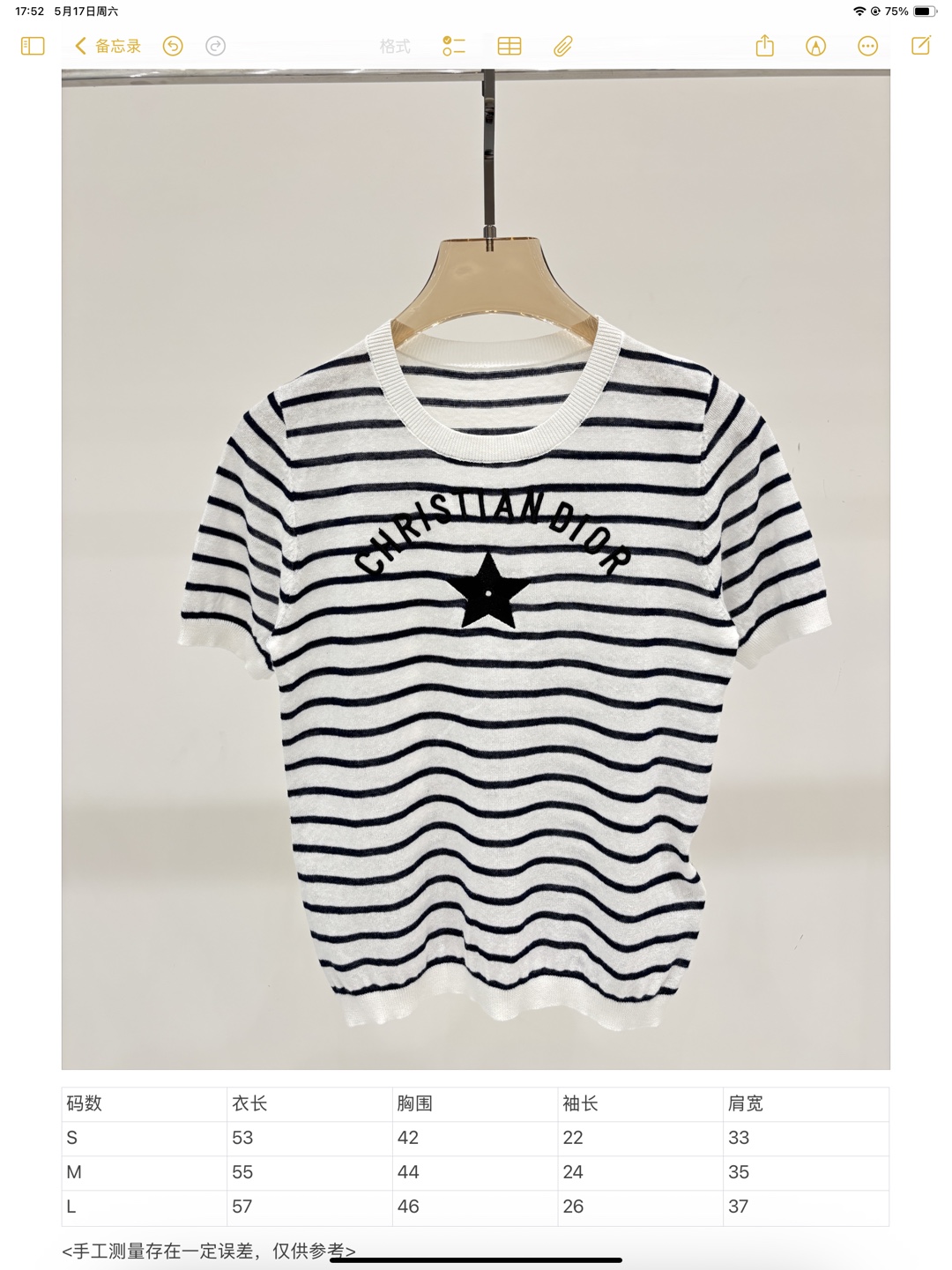
Task: Open the more options menu
Action: pyautogui.click(x=868, y=46)
